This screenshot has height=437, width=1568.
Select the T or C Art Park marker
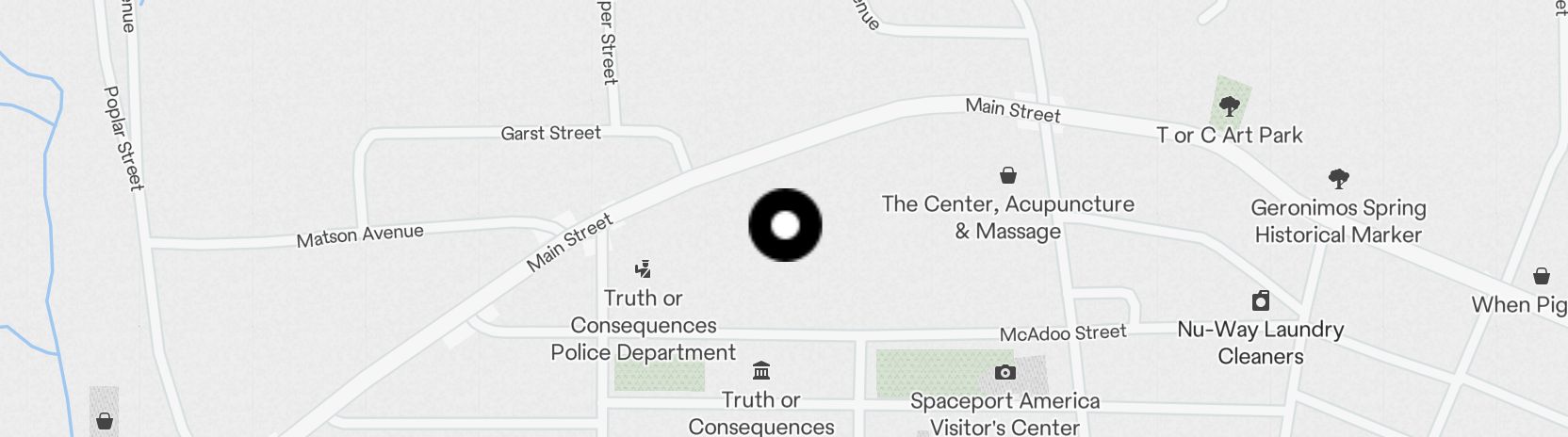click(1229, 107)
